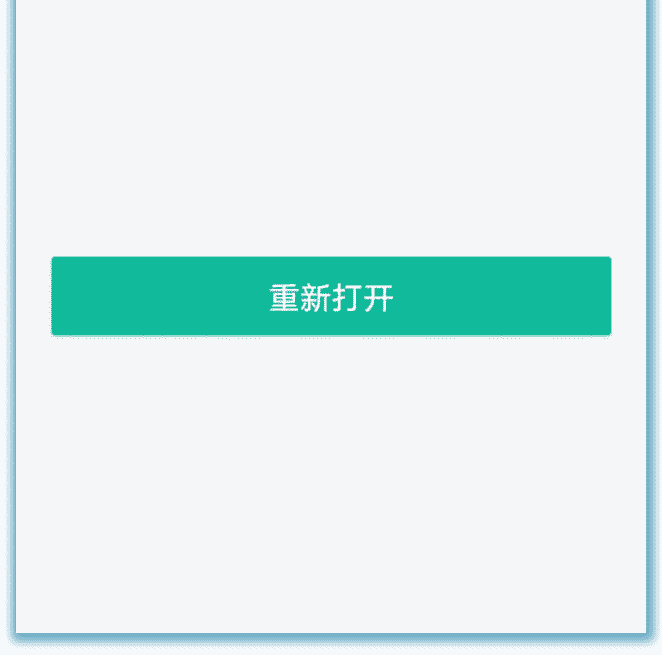Tap the 重新打开 button
This screenshot has height=655, width=662.
[331, 297]
